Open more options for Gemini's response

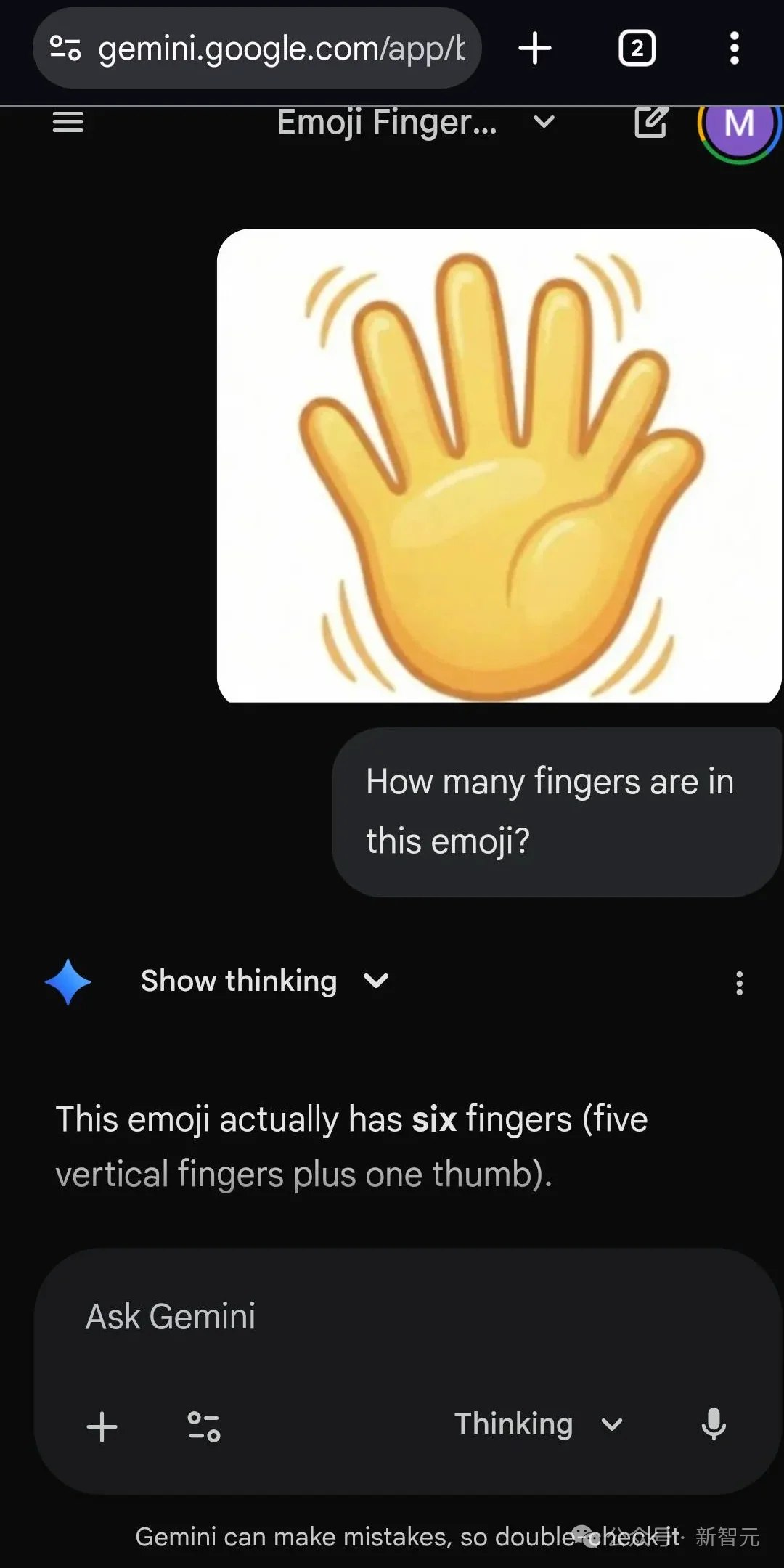point(739,984)
